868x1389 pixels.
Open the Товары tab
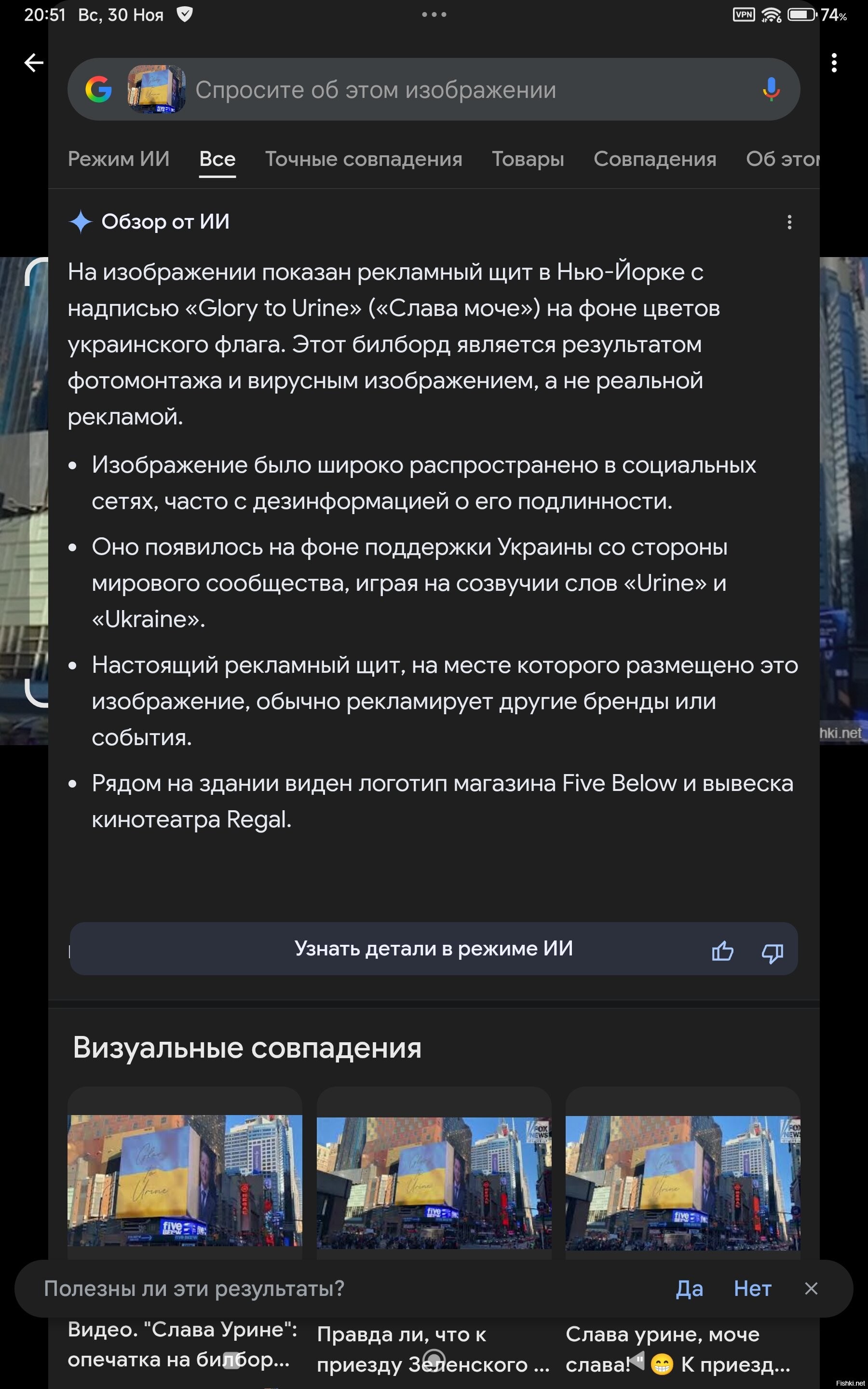pos(528,159)
